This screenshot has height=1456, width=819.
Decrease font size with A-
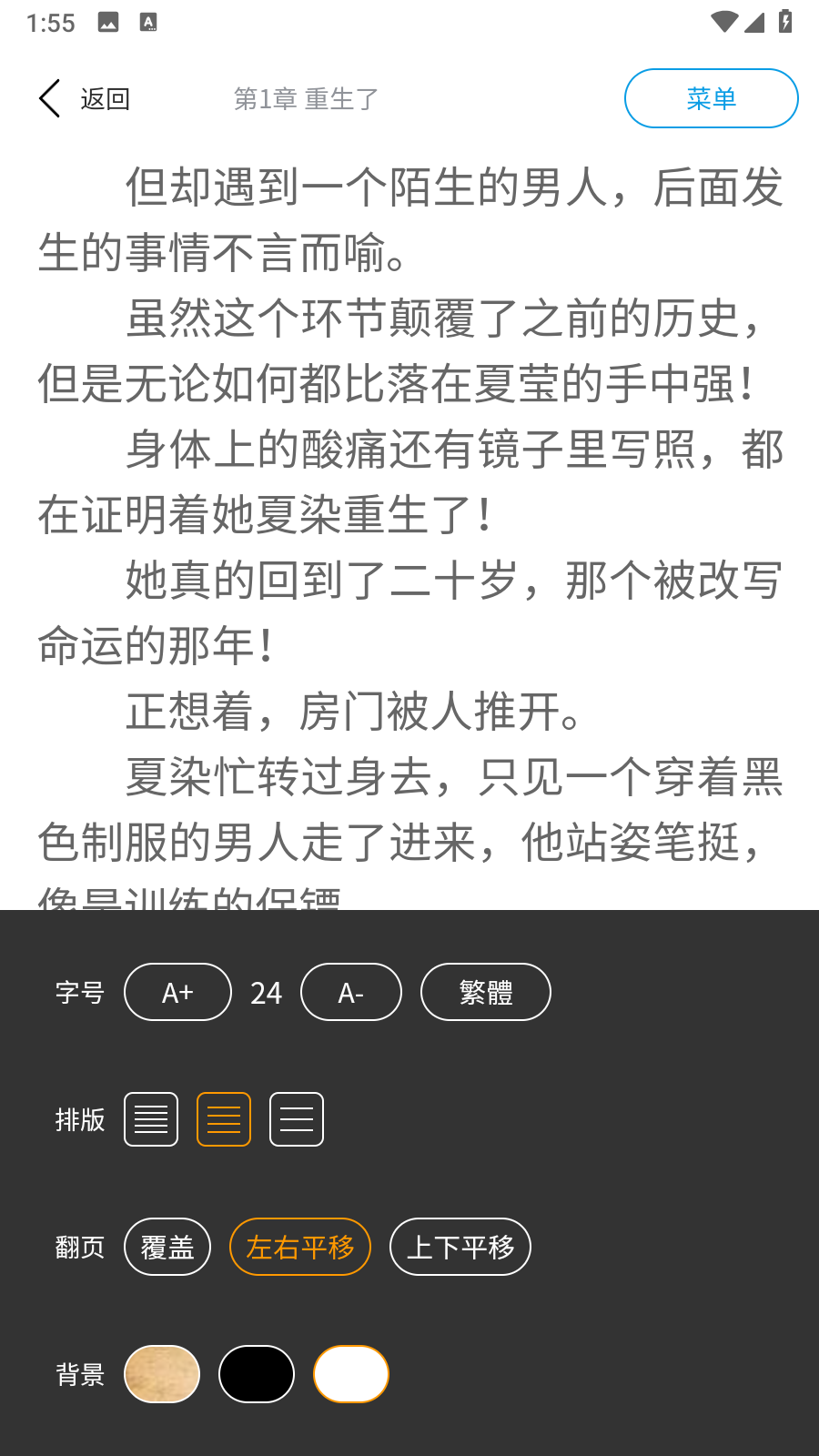tap(350, 992)
